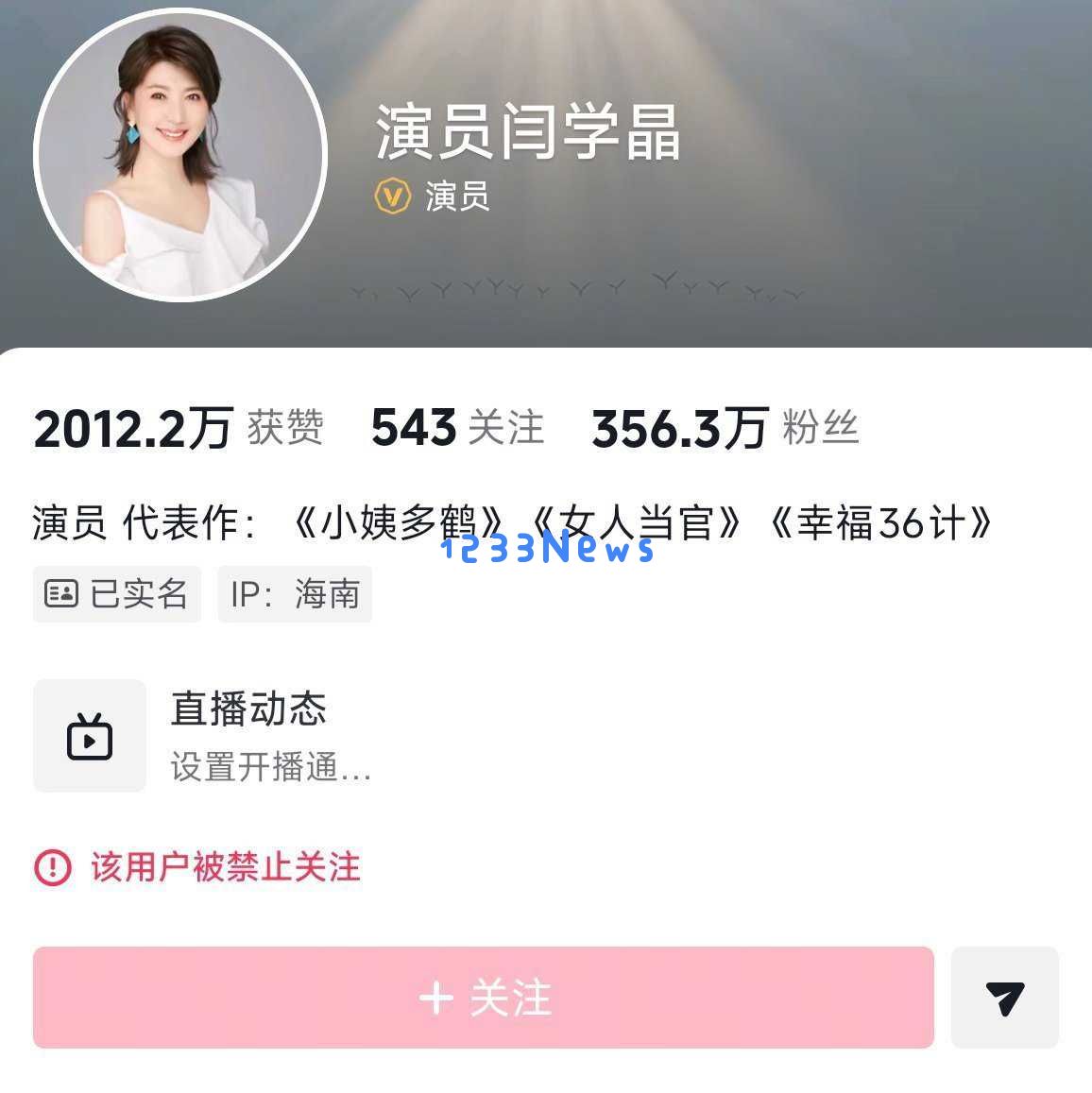Click the yellow verified V badge
Image resolution: width=1092 pixels, height=1093 pixels.
tap(393, 197)
